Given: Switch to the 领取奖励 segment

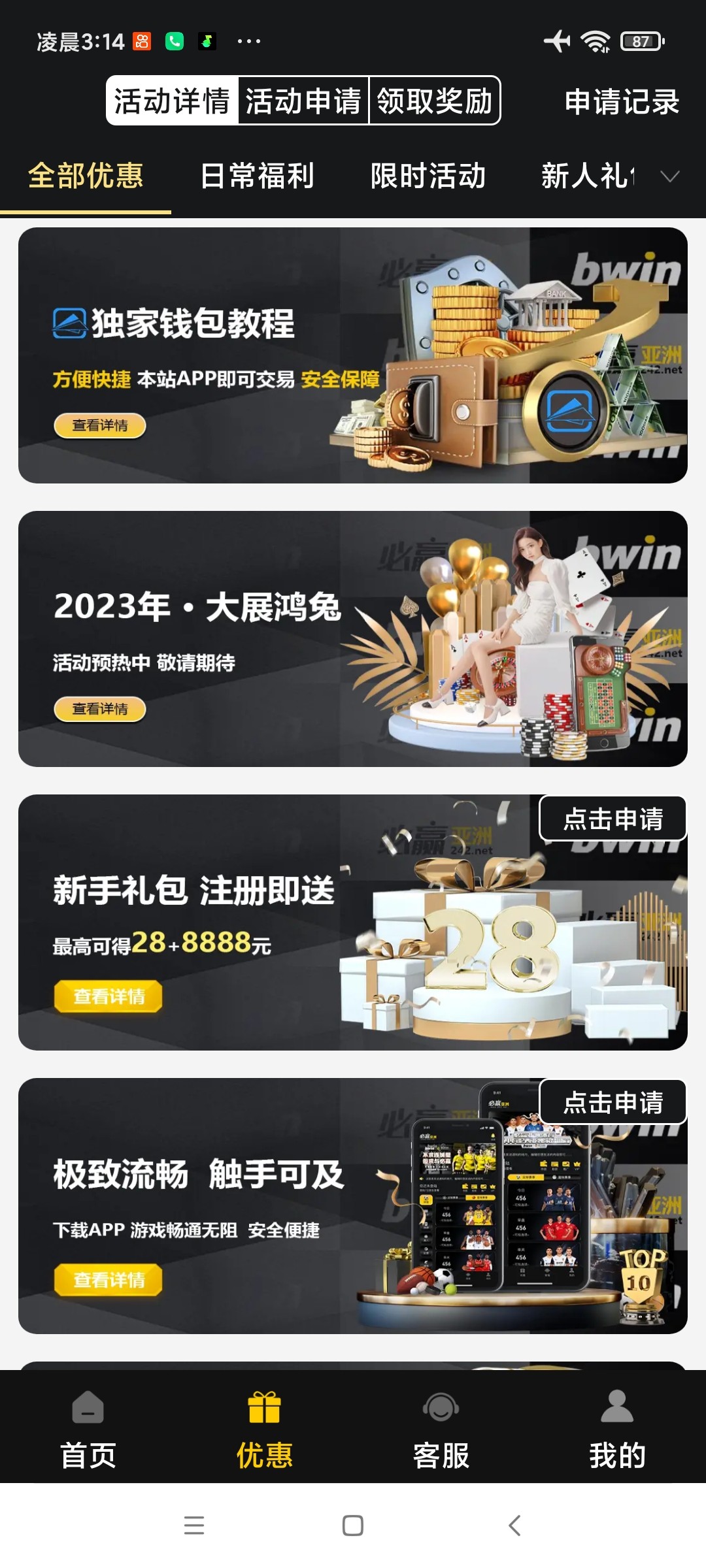Looking at the screenshot, I should (x=435, y=101).
